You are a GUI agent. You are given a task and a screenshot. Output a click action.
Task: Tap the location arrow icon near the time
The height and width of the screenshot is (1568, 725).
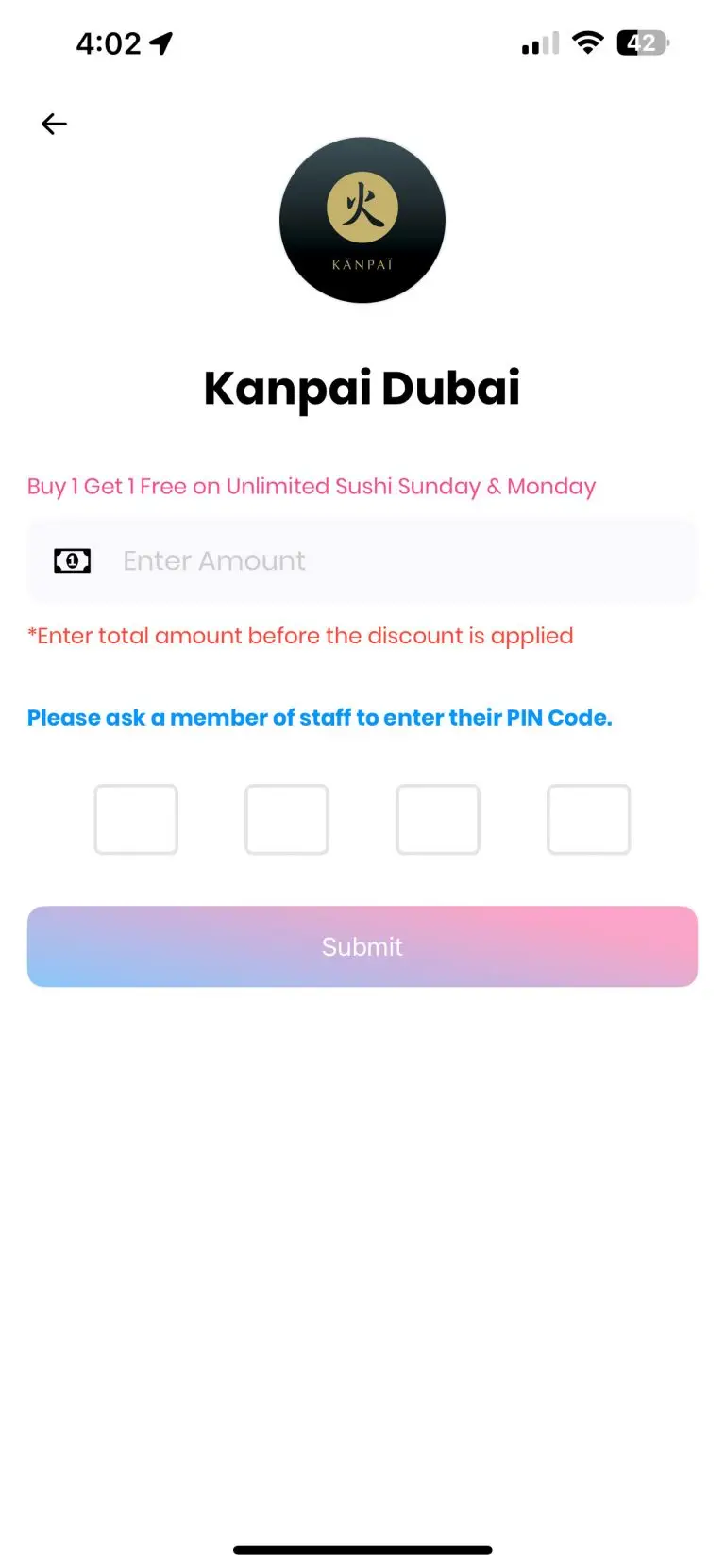(x=162, y=42)
